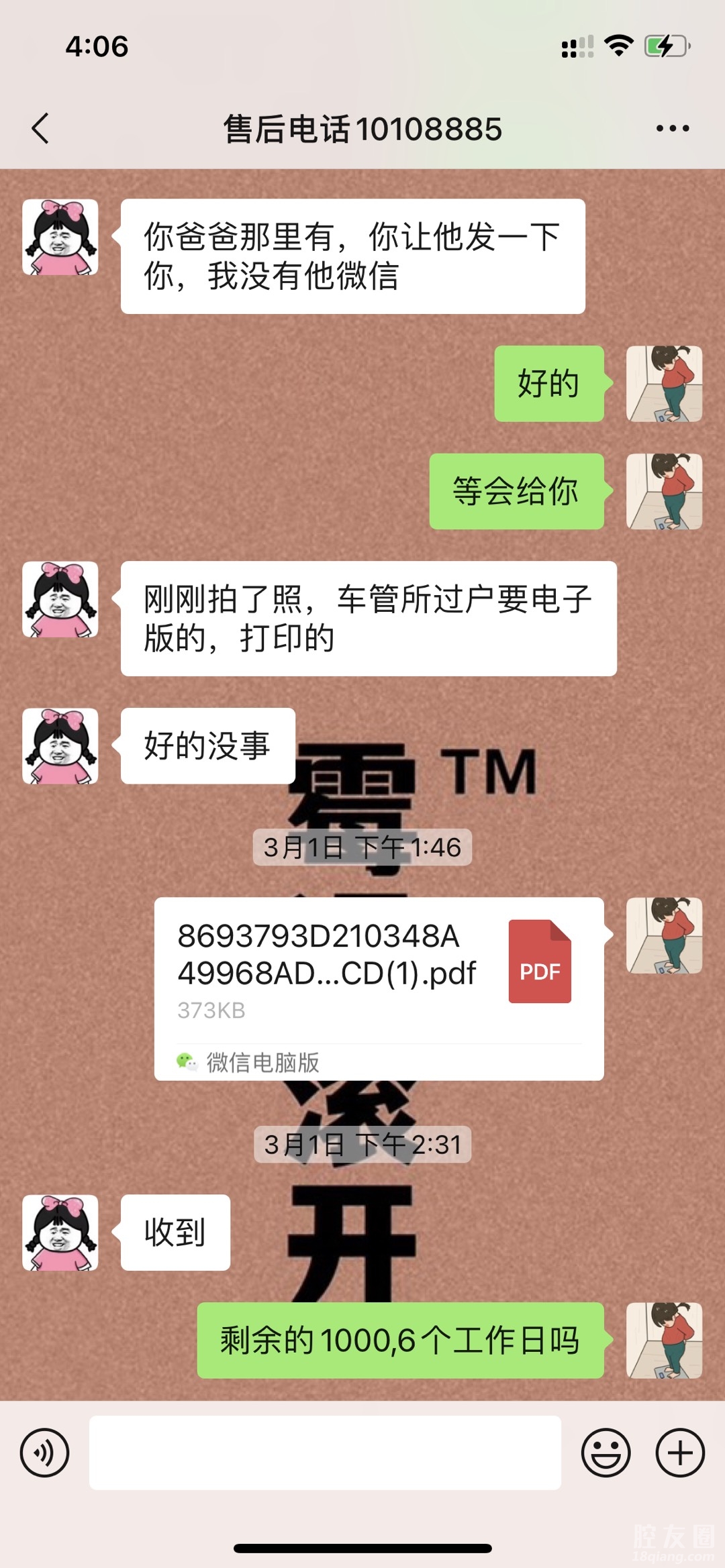Go back to the chat list
This screenshot has height=1568, width=725.
40,128
